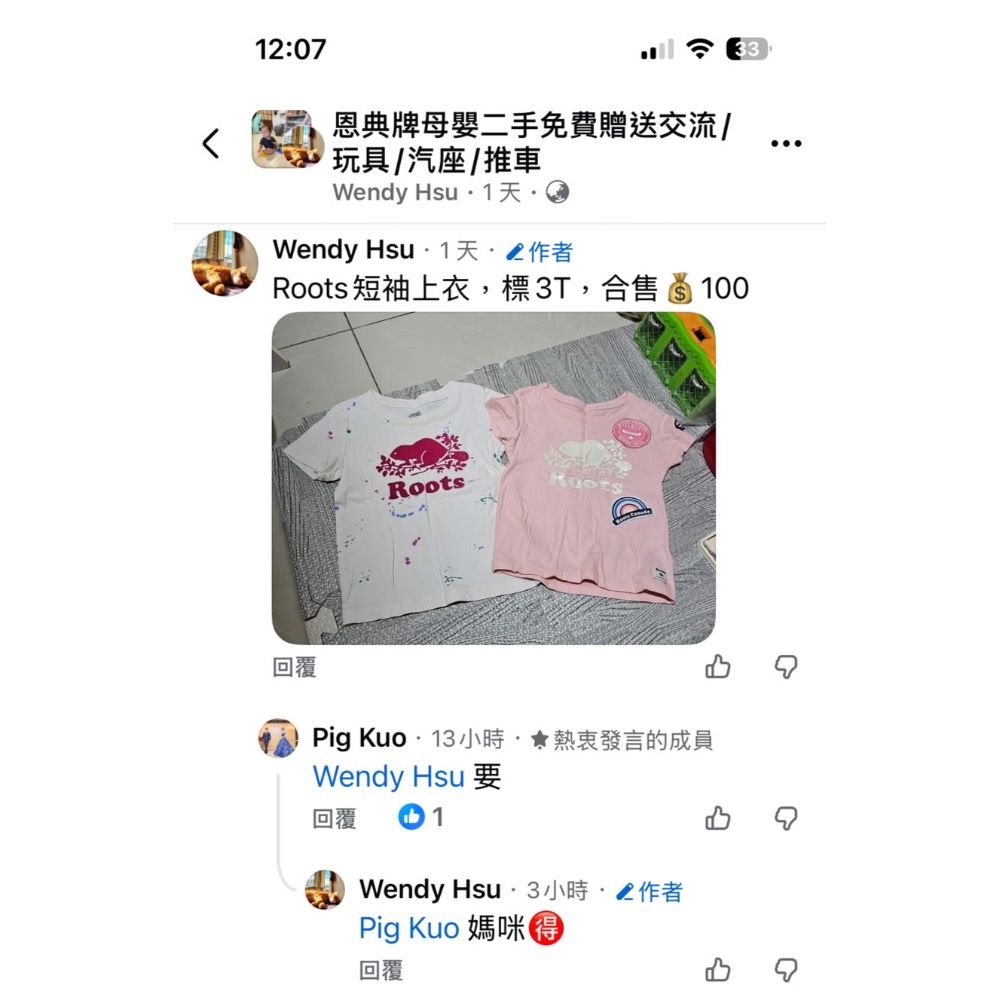Reply to Pig Kuo's 要 comment
Viewport: 1000px width, 1000px height.
[334, 819]
